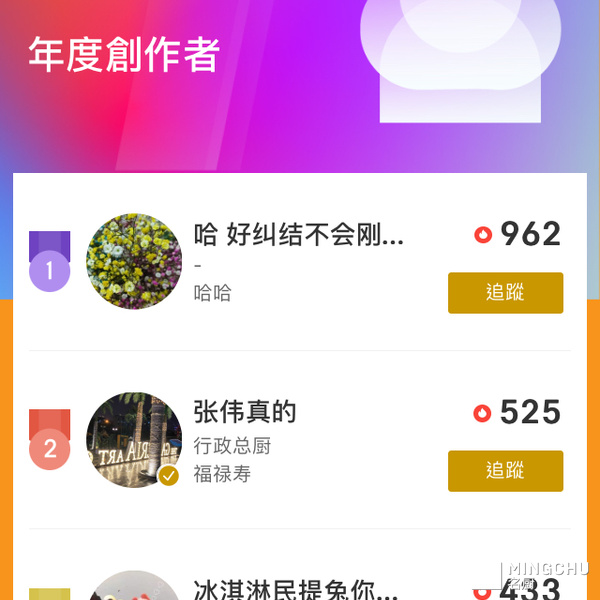Tap 追蹤 next to 张伟真的
600x600 pixels.
pyautogui.click(x=505, y=471)
